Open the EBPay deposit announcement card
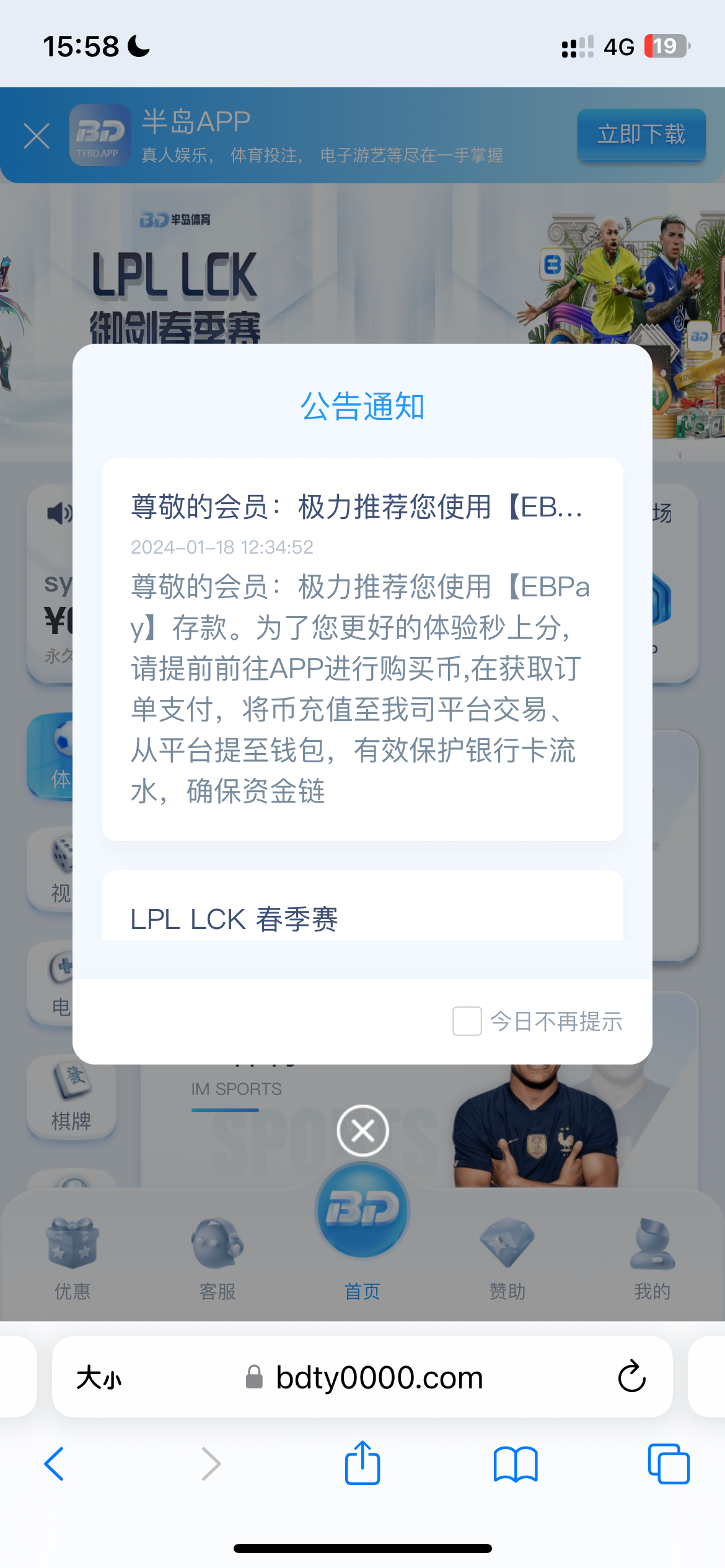Screen dimensions: 725x1568 coord(362,648)
